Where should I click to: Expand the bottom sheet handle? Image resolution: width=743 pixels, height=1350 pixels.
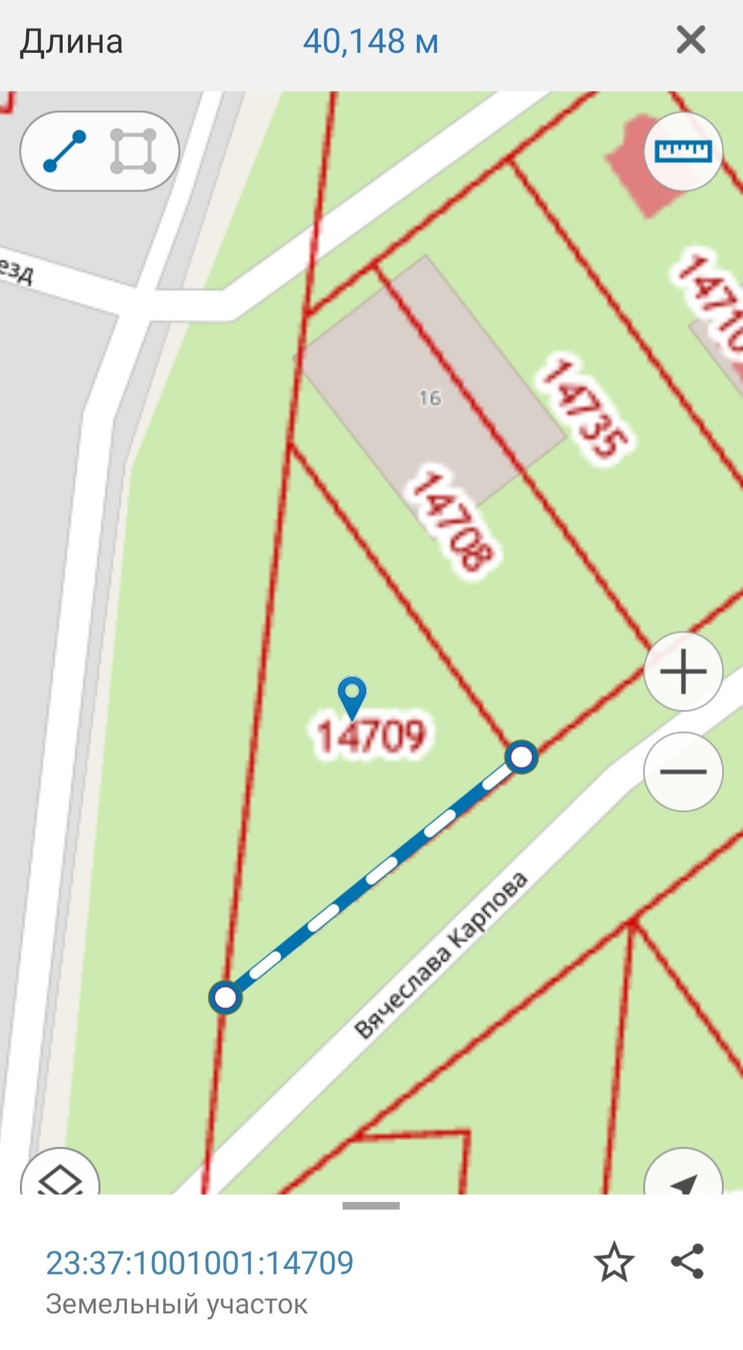pos(371,1206)
